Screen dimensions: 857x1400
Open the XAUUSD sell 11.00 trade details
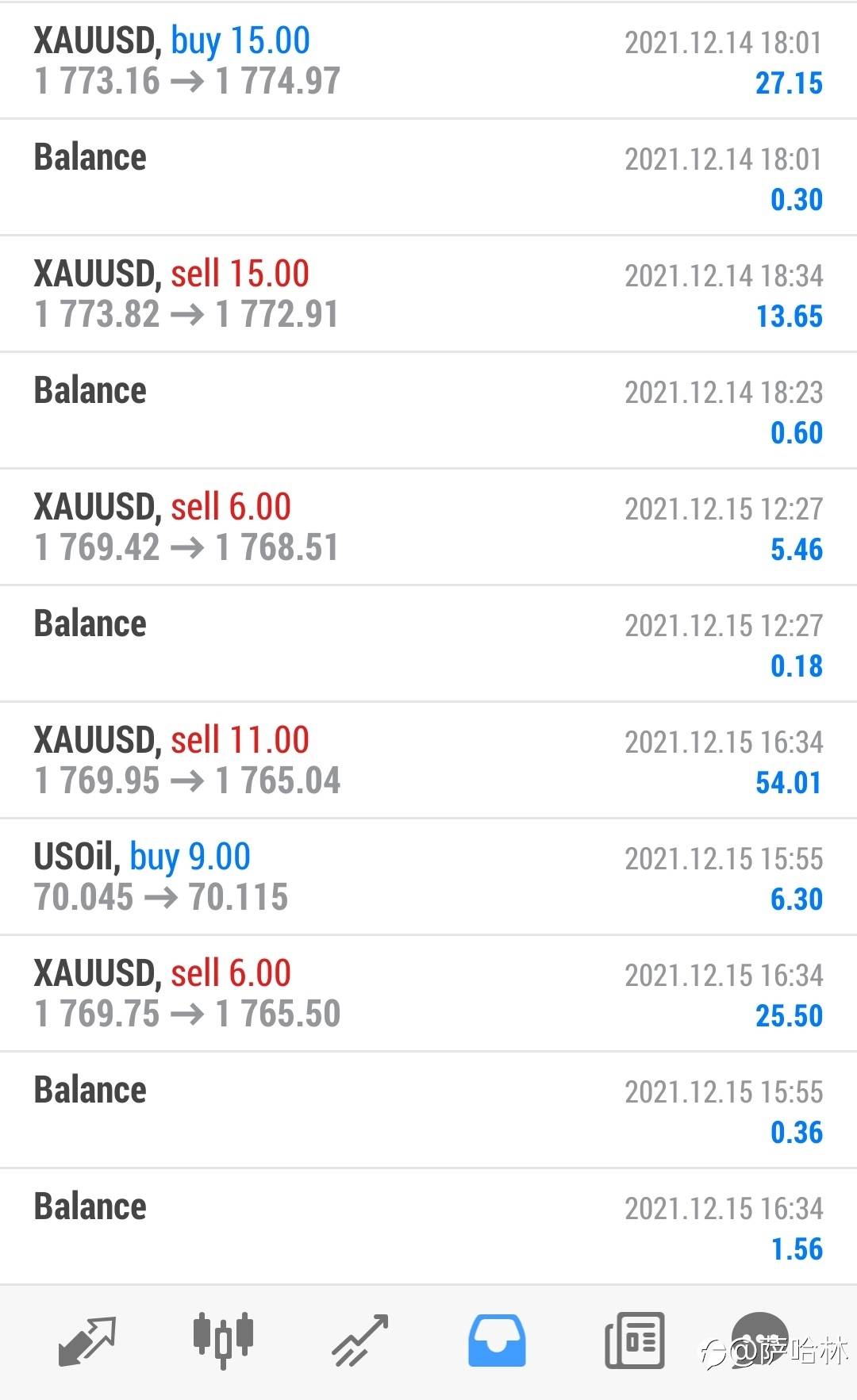[428, 760]
